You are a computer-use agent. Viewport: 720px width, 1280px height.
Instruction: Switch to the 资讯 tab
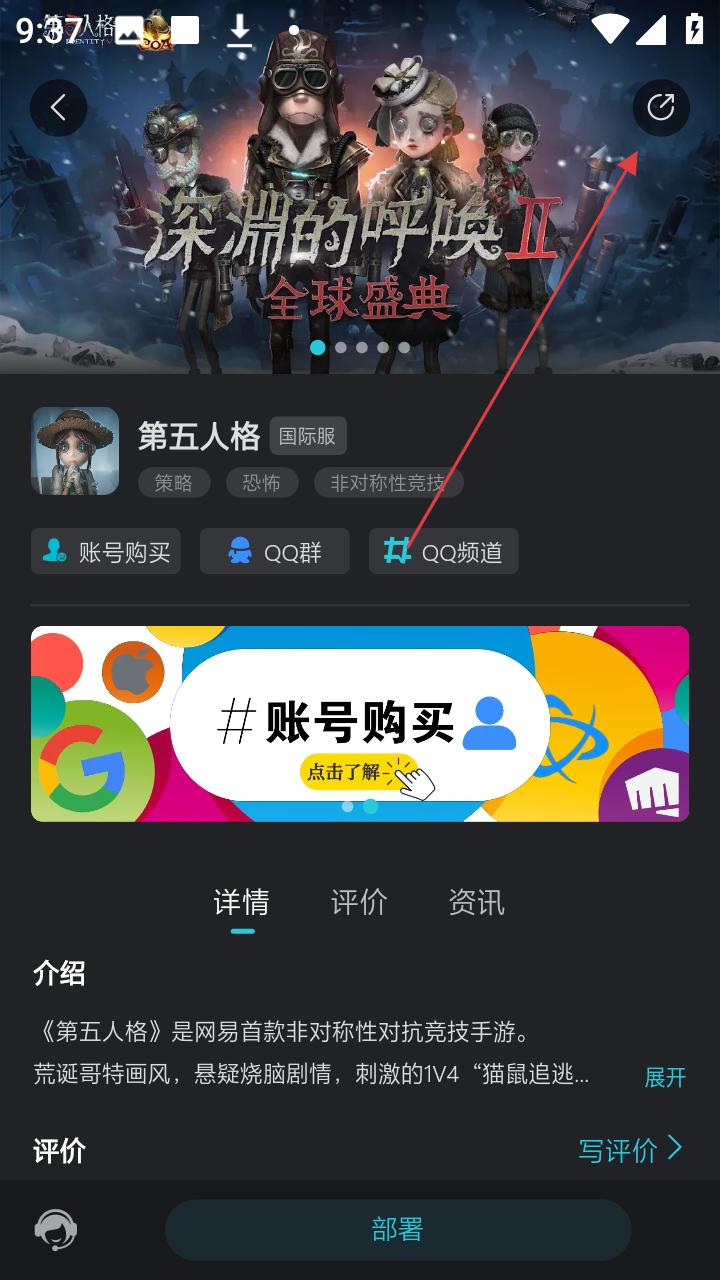coord(476,902)
